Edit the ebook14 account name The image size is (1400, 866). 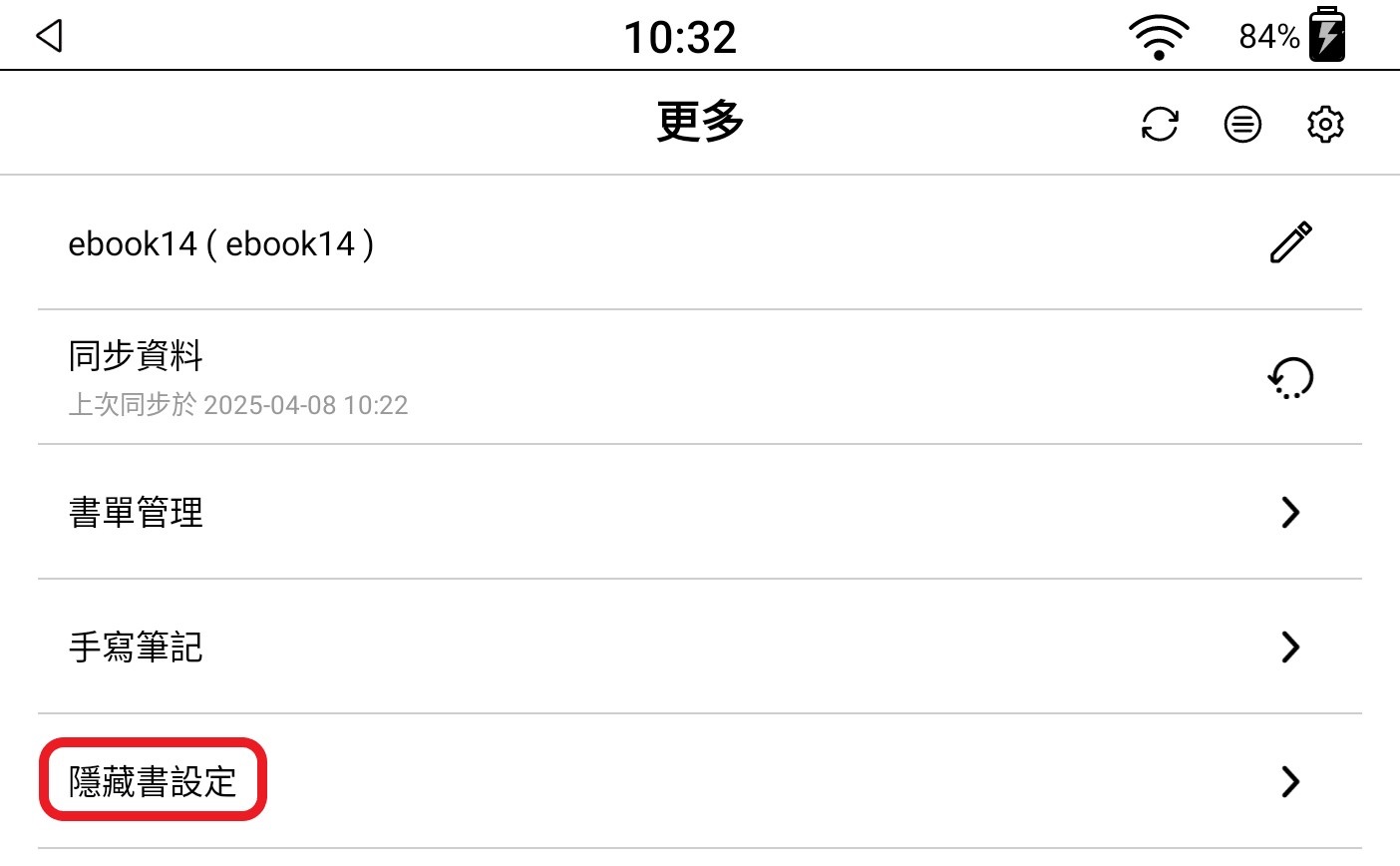click(1290, 243)
